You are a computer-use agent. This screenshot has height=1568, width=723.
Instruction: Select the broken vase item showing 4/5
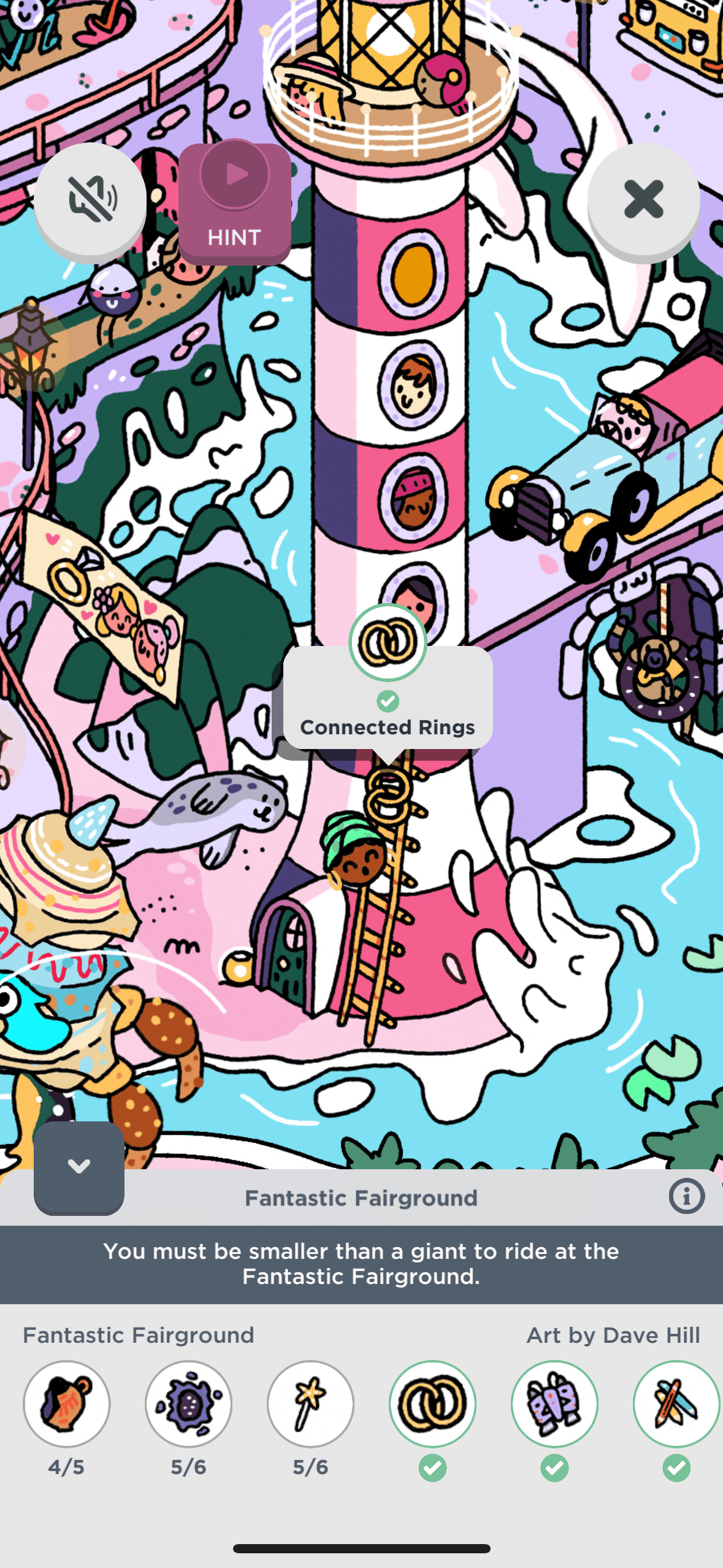point(66,1404)
